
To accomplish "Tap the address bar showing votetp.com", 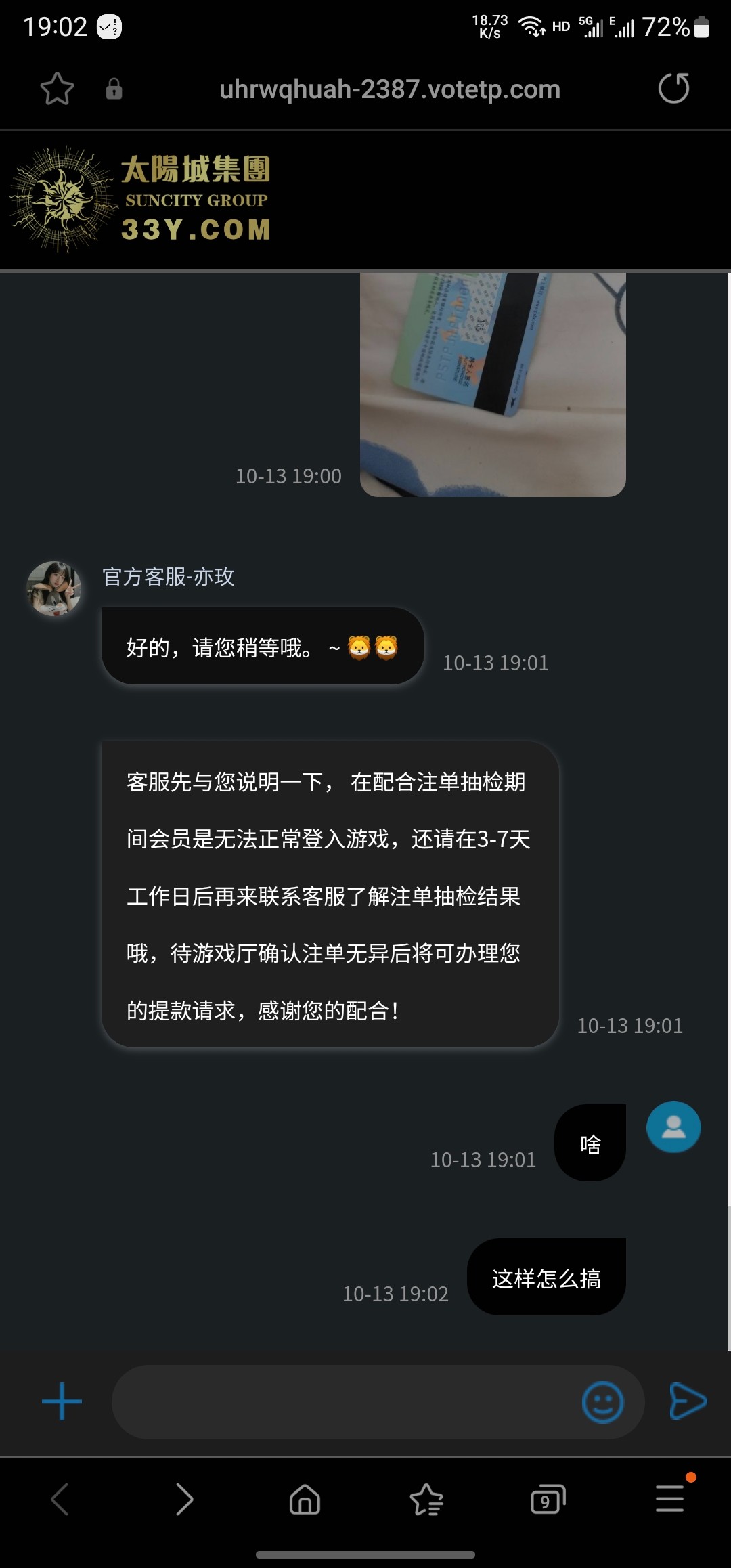I will (x=390, y=89).
